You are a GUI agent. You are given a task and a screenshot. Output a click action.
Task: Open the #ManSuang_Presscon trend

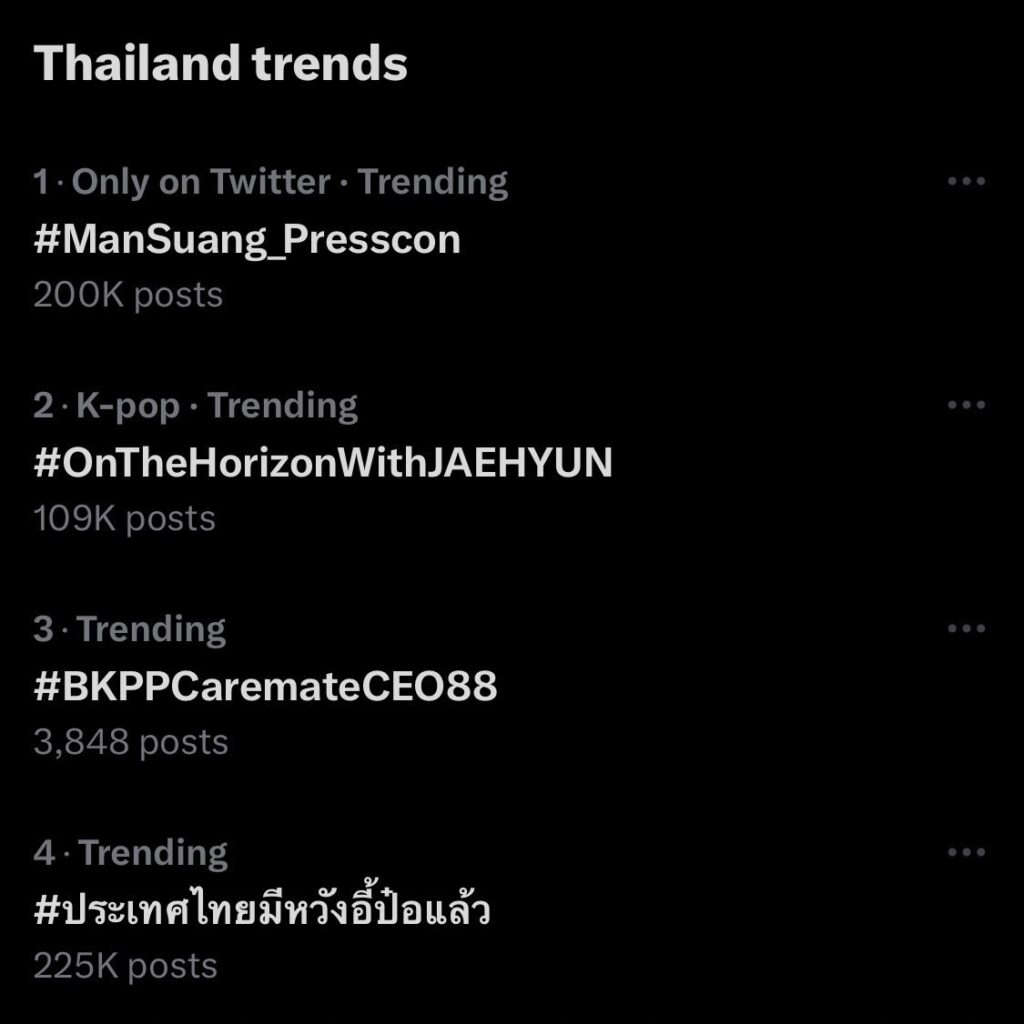[247, 240]
